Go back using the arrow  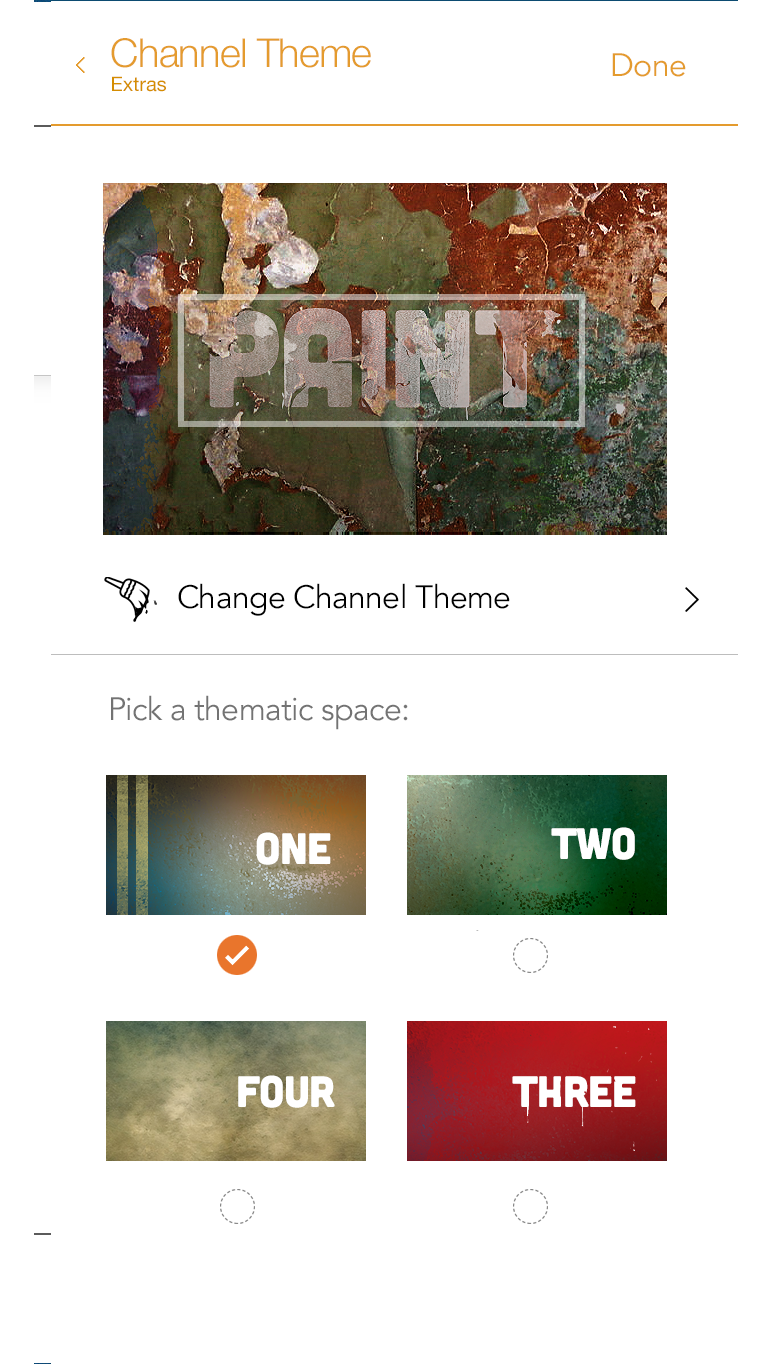click(80, 65)
